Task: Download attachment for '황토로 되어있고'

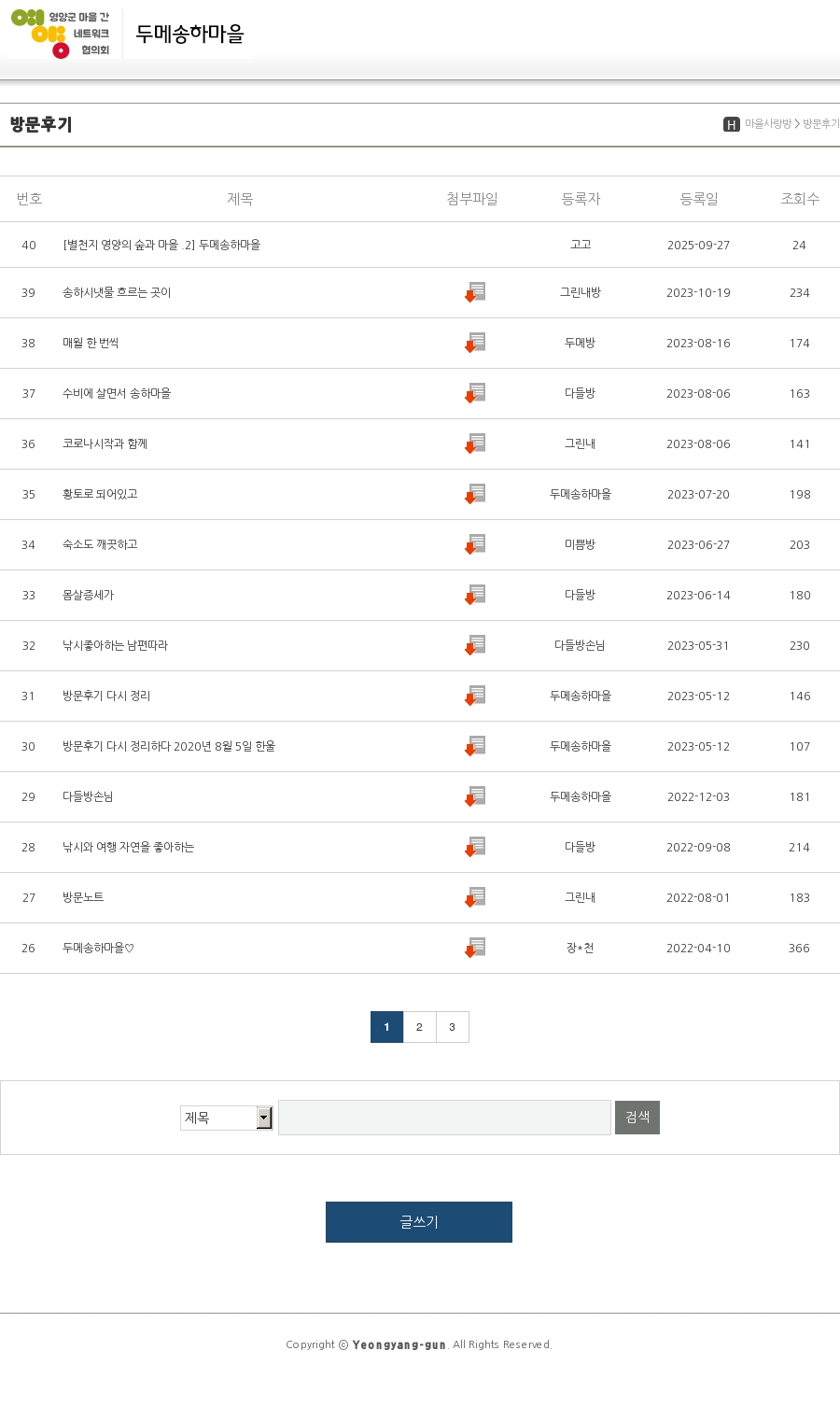Action: click(x=475, y=494)
